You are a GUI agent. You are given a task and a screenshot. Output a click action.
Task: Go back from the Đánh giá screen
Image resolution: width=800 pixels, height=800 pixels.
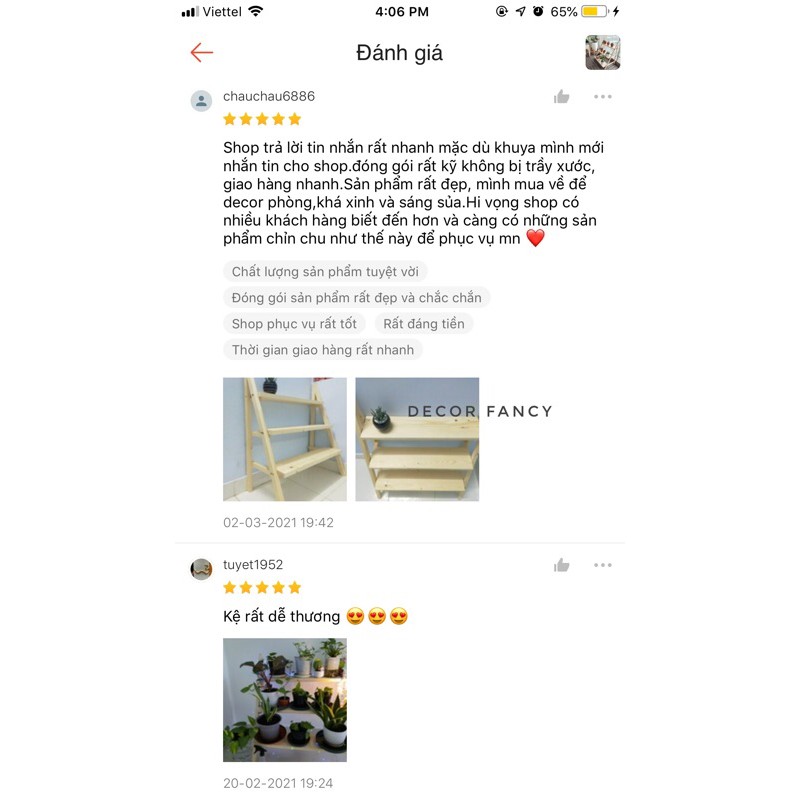click(202, 53)
